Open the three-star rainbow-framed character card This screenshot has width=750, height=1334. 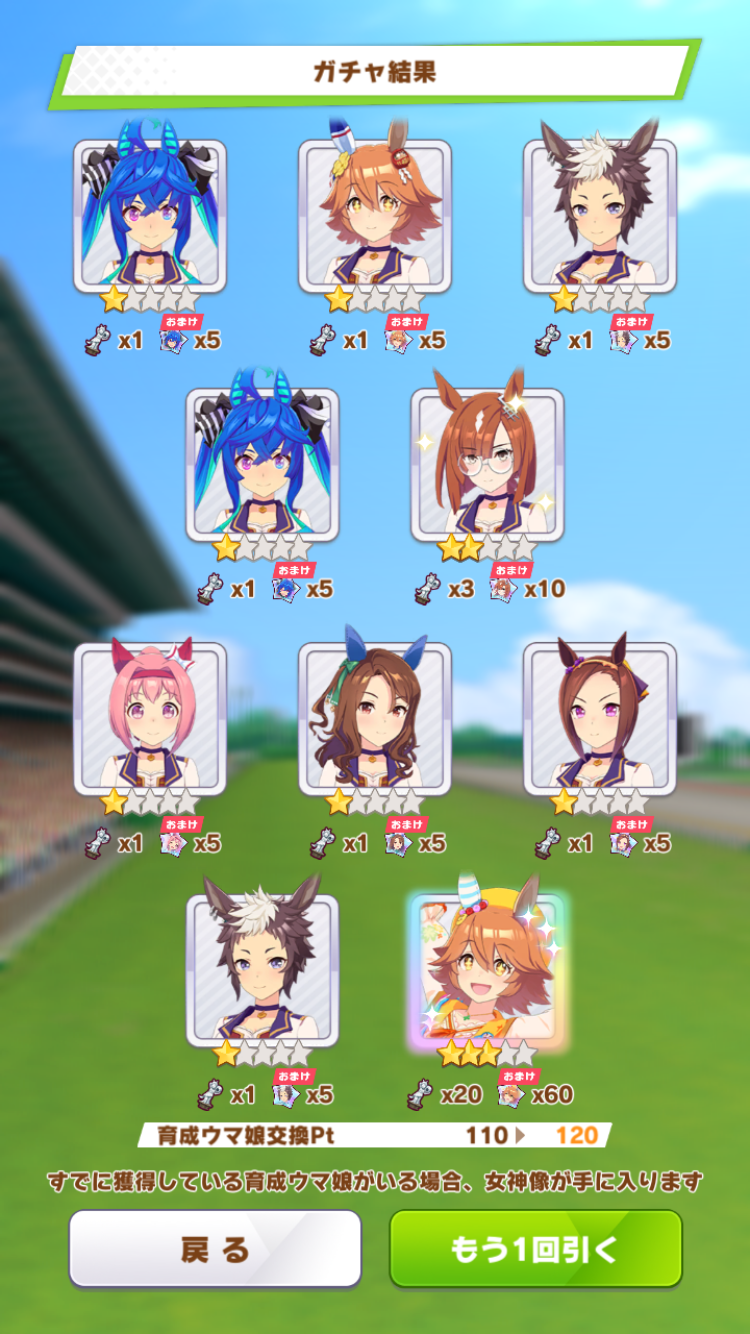pos(487,968)
